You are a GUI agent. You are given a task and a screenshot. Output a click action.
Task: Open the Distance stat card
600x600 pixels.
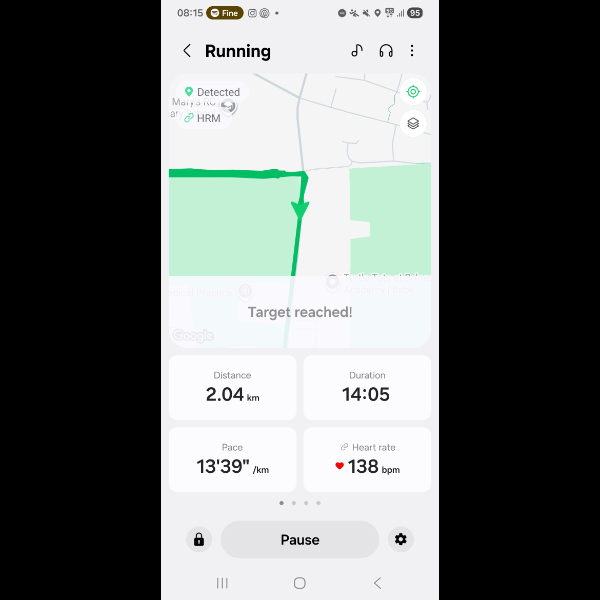pyautogui.click(x=233, y=387)
